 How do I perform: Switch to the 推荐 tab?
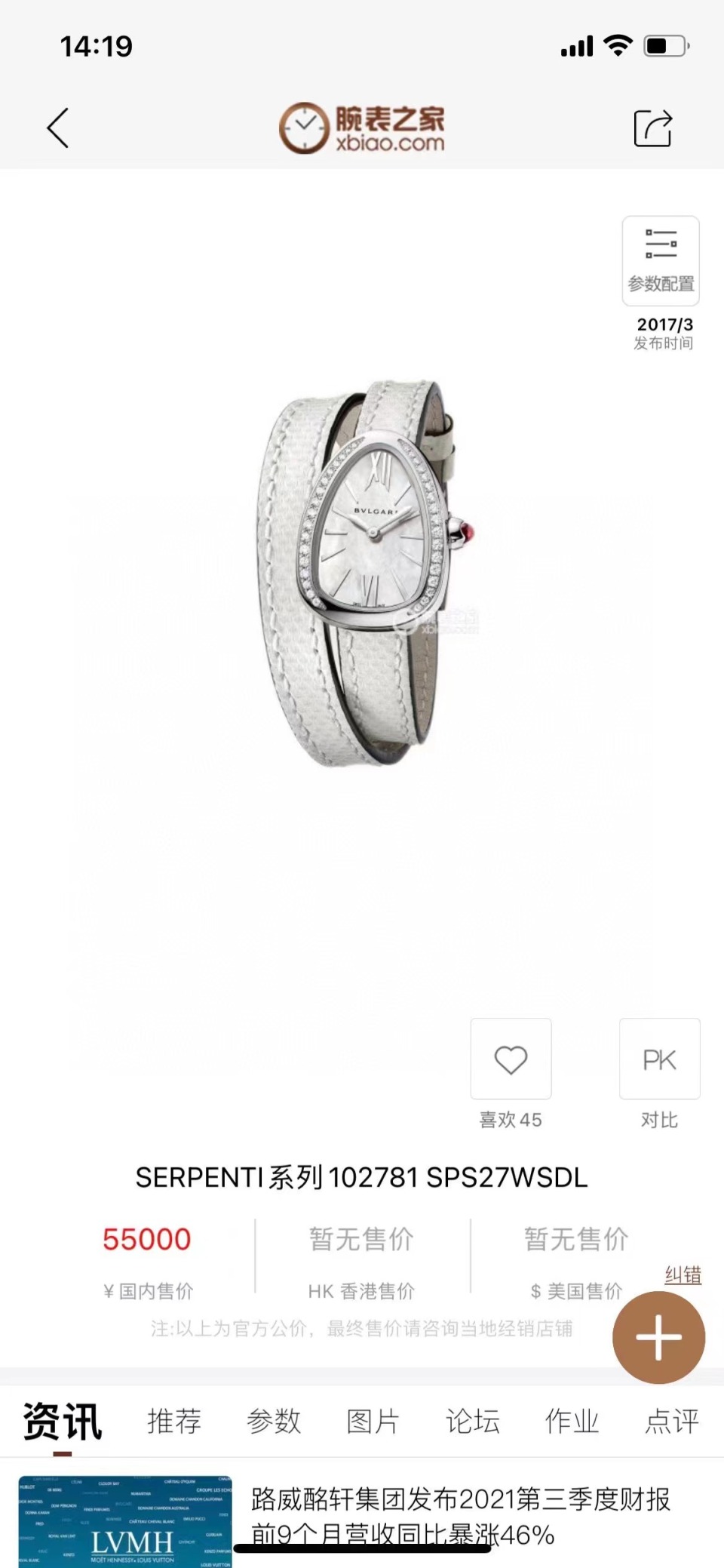coord(174,1422)
